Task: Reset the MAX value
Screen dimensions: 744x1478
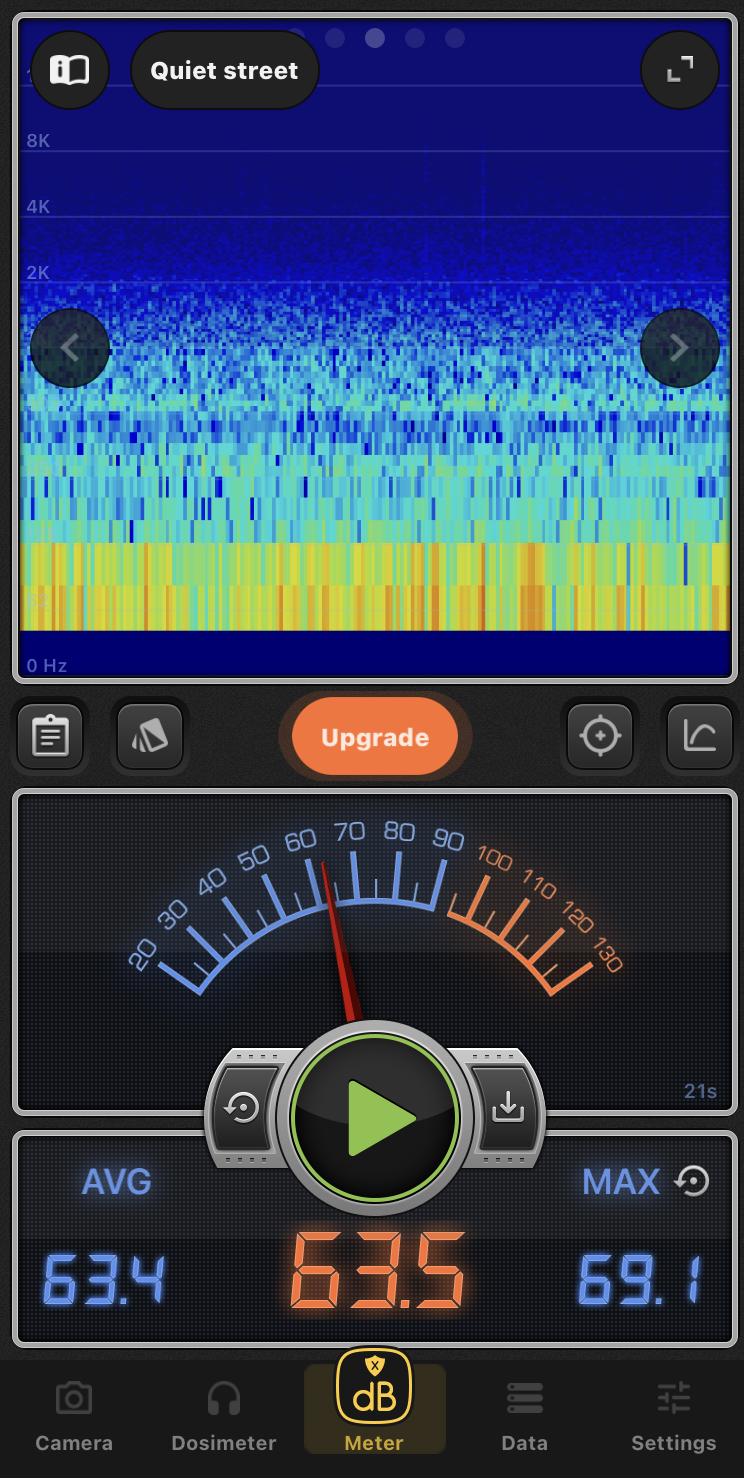Action: (692, 1182)
